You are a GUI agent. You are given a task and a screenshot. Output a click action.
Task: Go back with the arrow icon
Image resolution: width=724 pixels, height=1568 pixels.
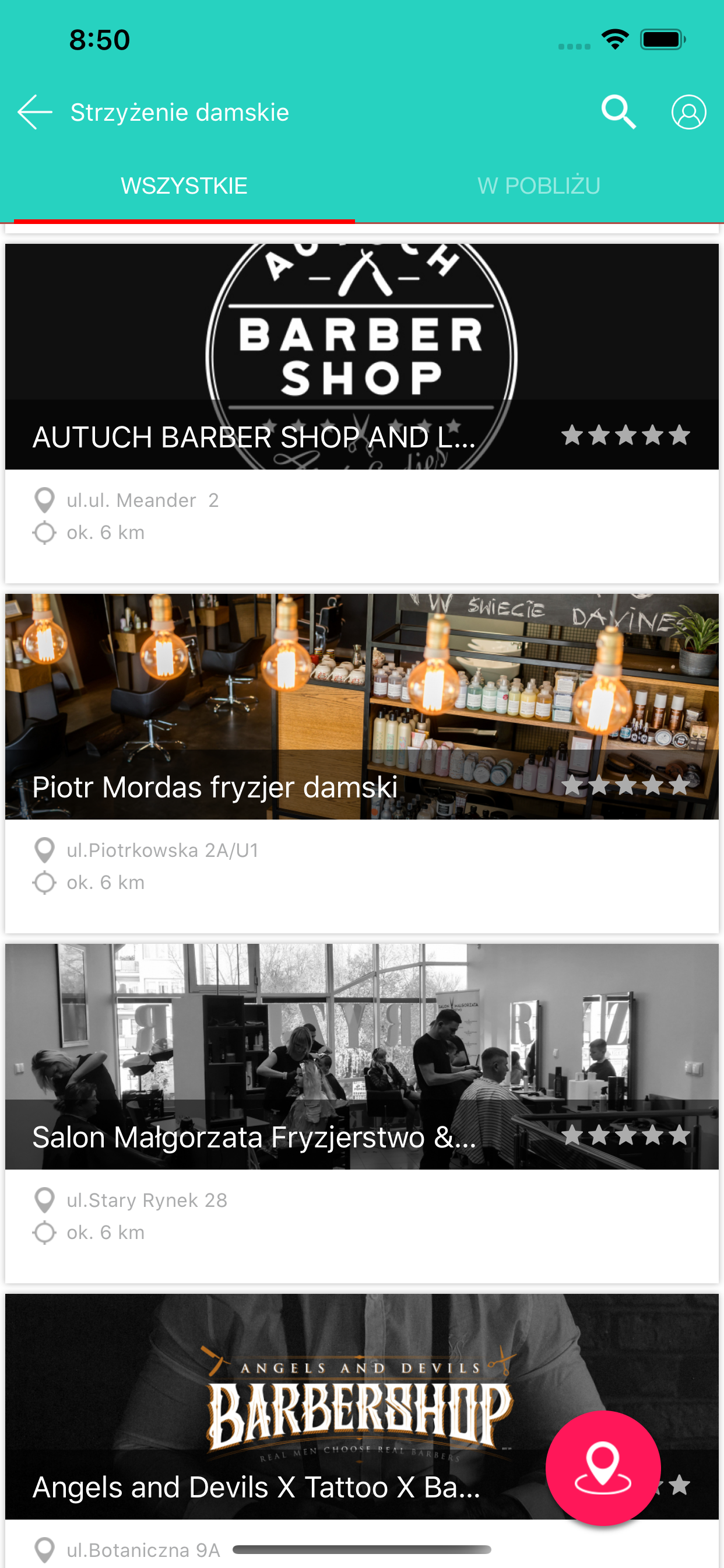[x=36, y=112]
